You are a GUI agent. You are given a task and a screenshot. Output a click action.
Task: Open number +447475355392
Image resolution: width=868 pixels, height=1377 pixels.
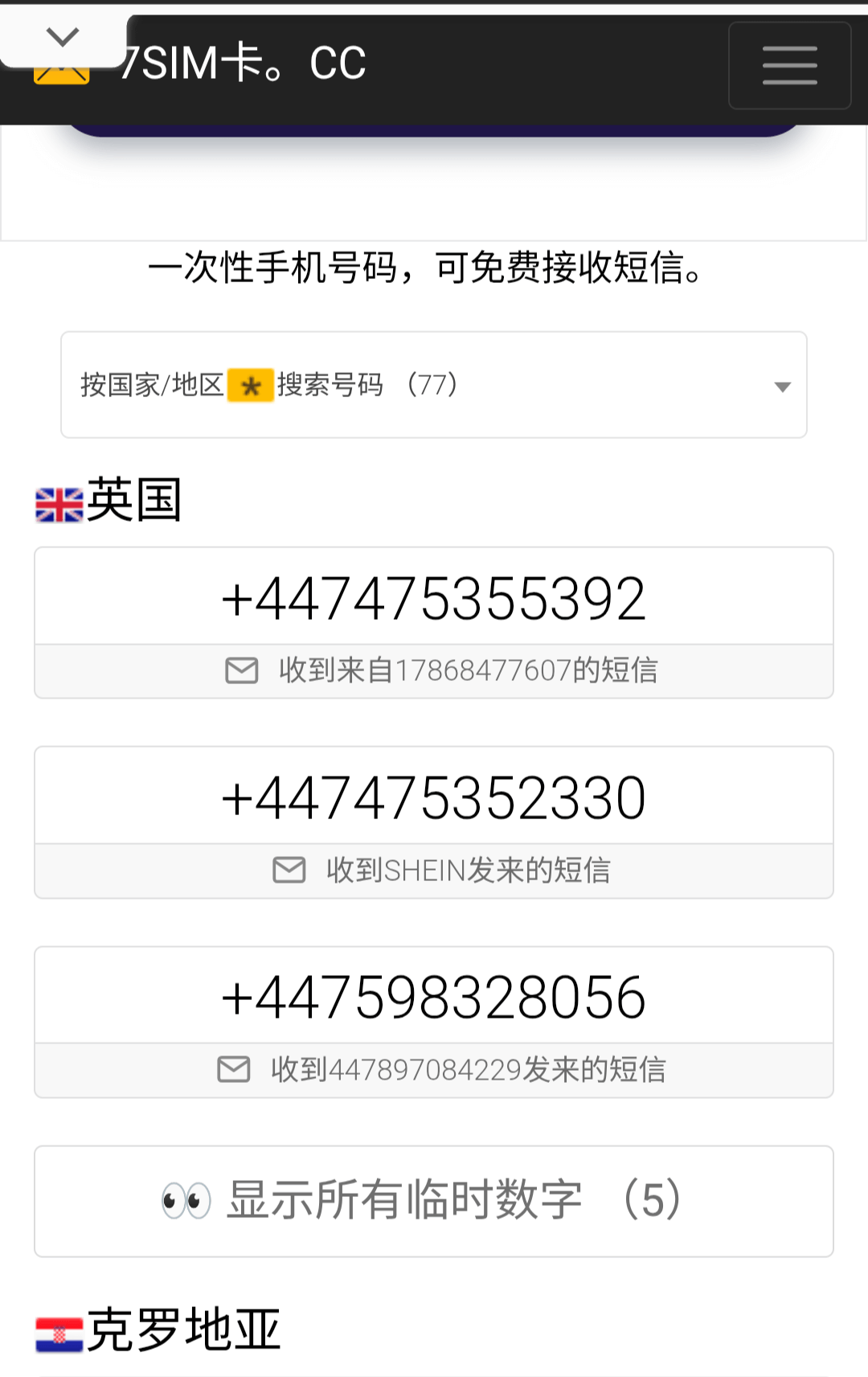pyautogui.click(x=434, y=599)
